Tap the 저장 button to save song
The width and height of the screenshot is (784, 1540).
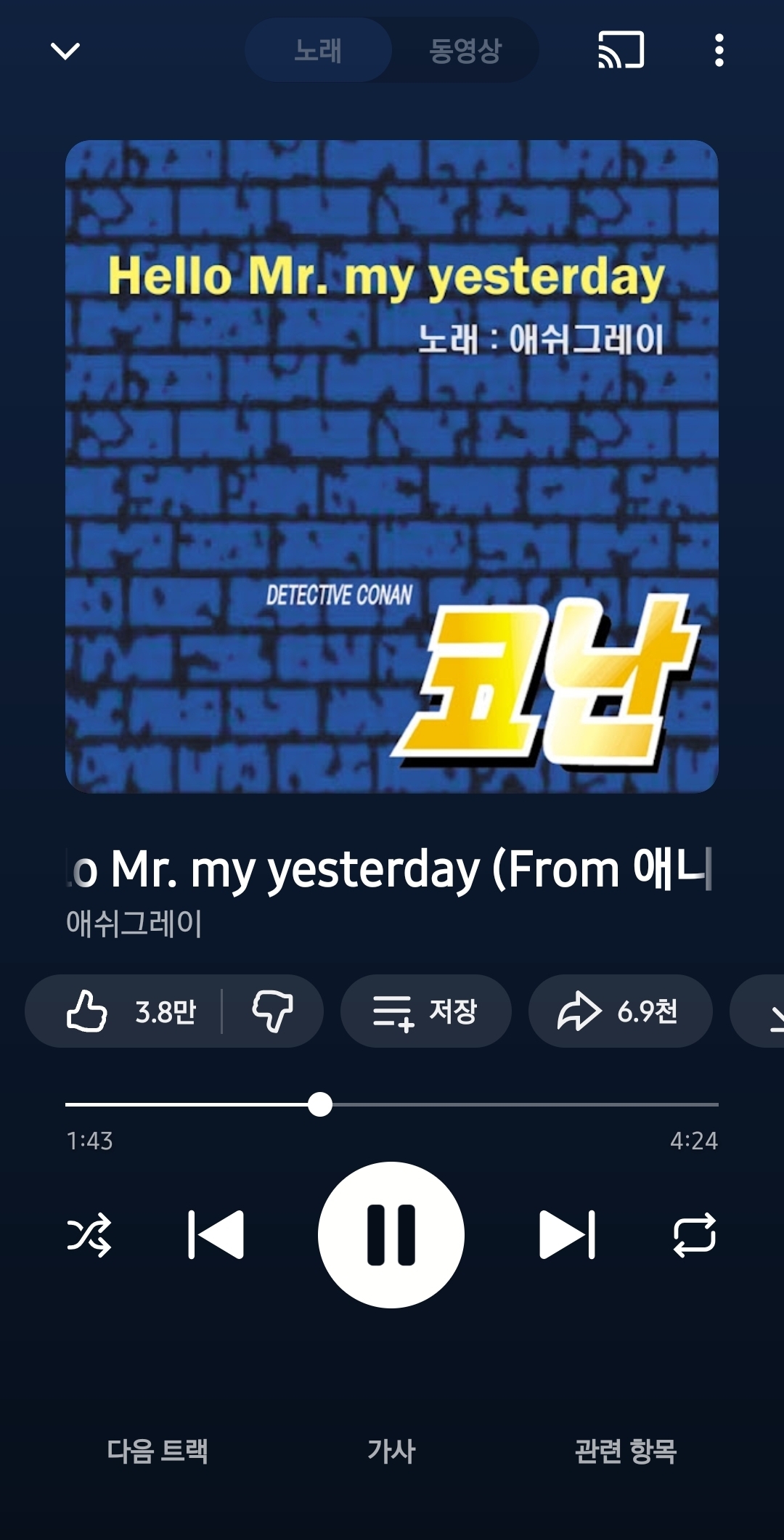point(425,1011)
